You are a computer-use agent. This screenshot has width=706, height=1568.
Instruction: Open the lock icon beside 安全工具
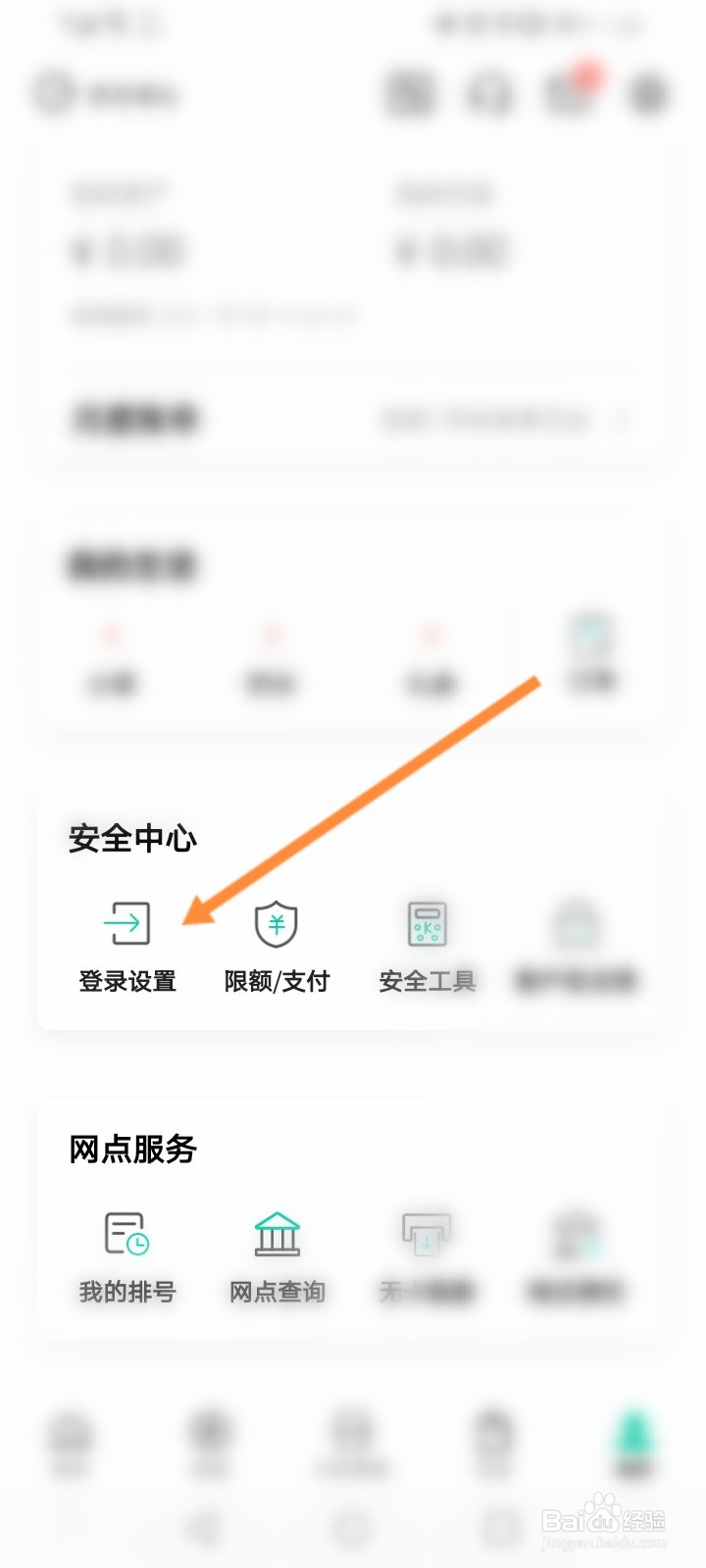[578, 921]
